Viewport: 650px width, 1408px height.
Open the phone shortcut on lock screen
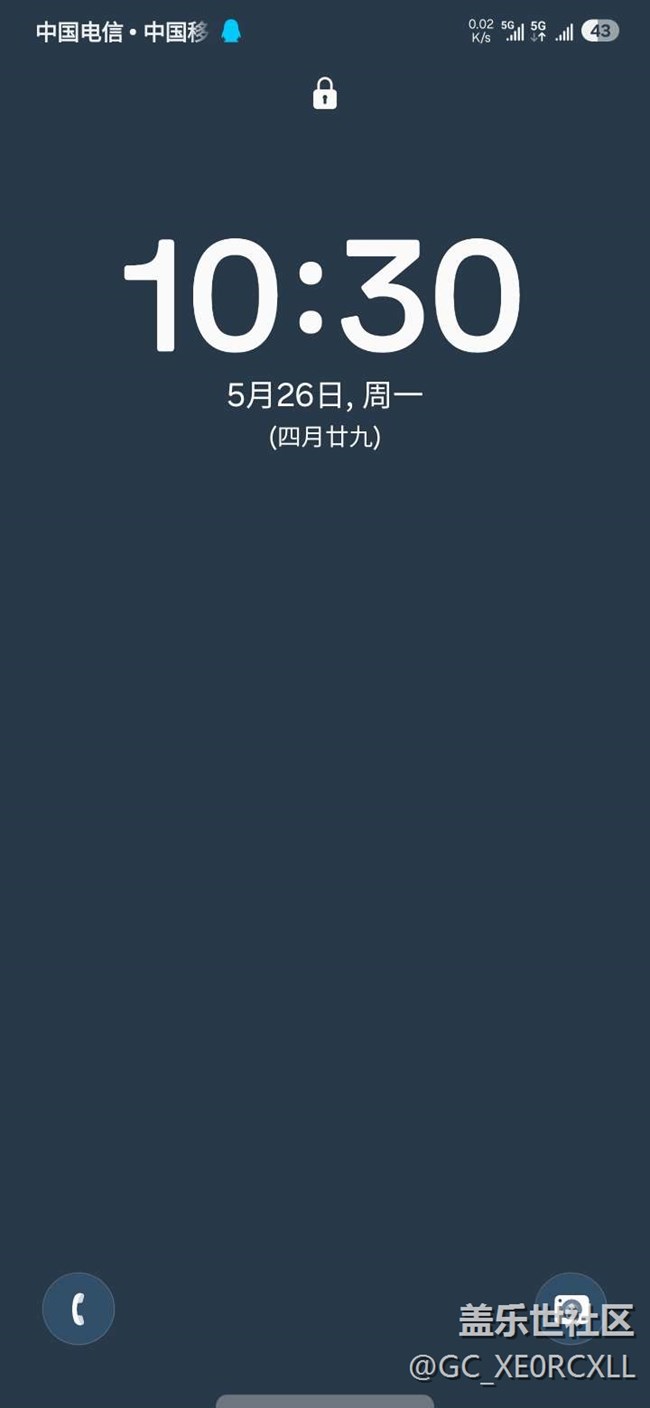[x=78, y=1308]
